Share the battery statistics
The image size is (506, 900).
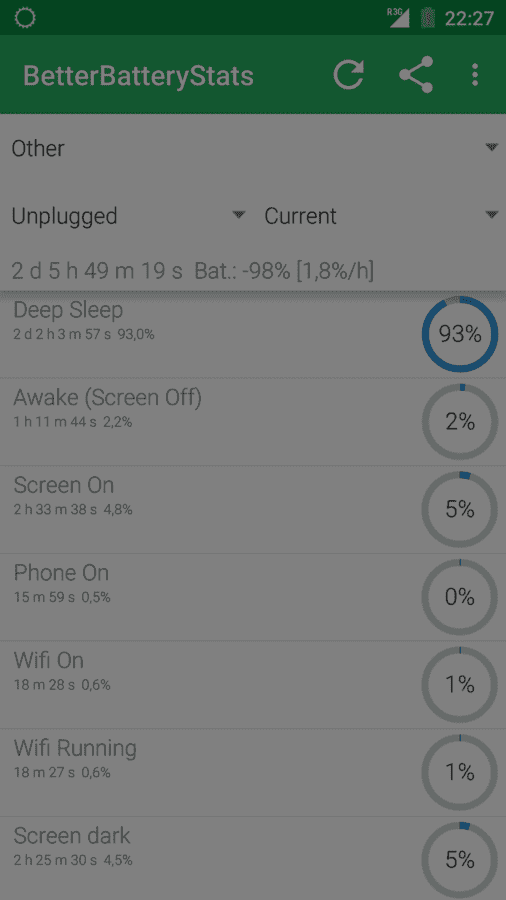click(x=416, y=75)
